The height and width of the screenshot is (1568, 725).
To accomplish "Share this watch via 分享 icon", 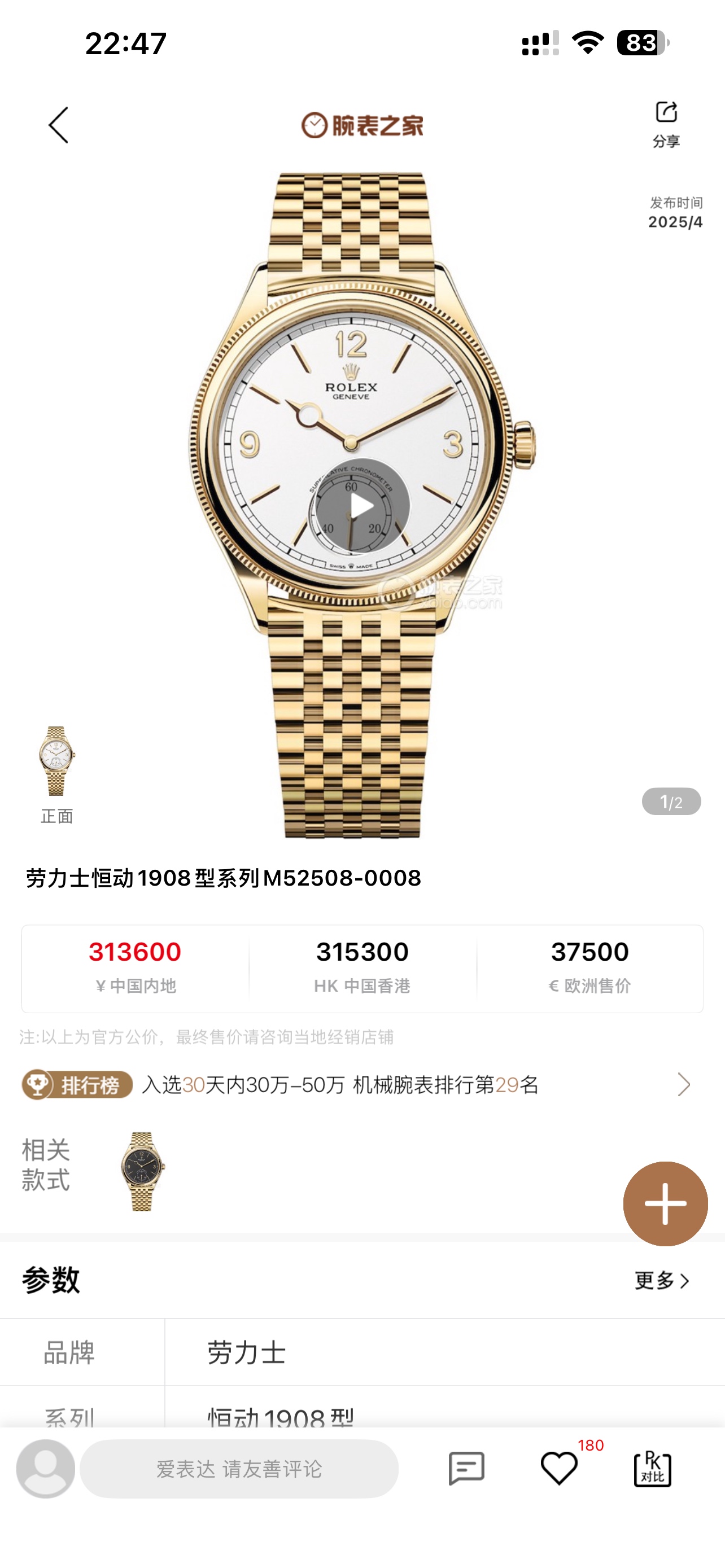I will coord(666,124).
